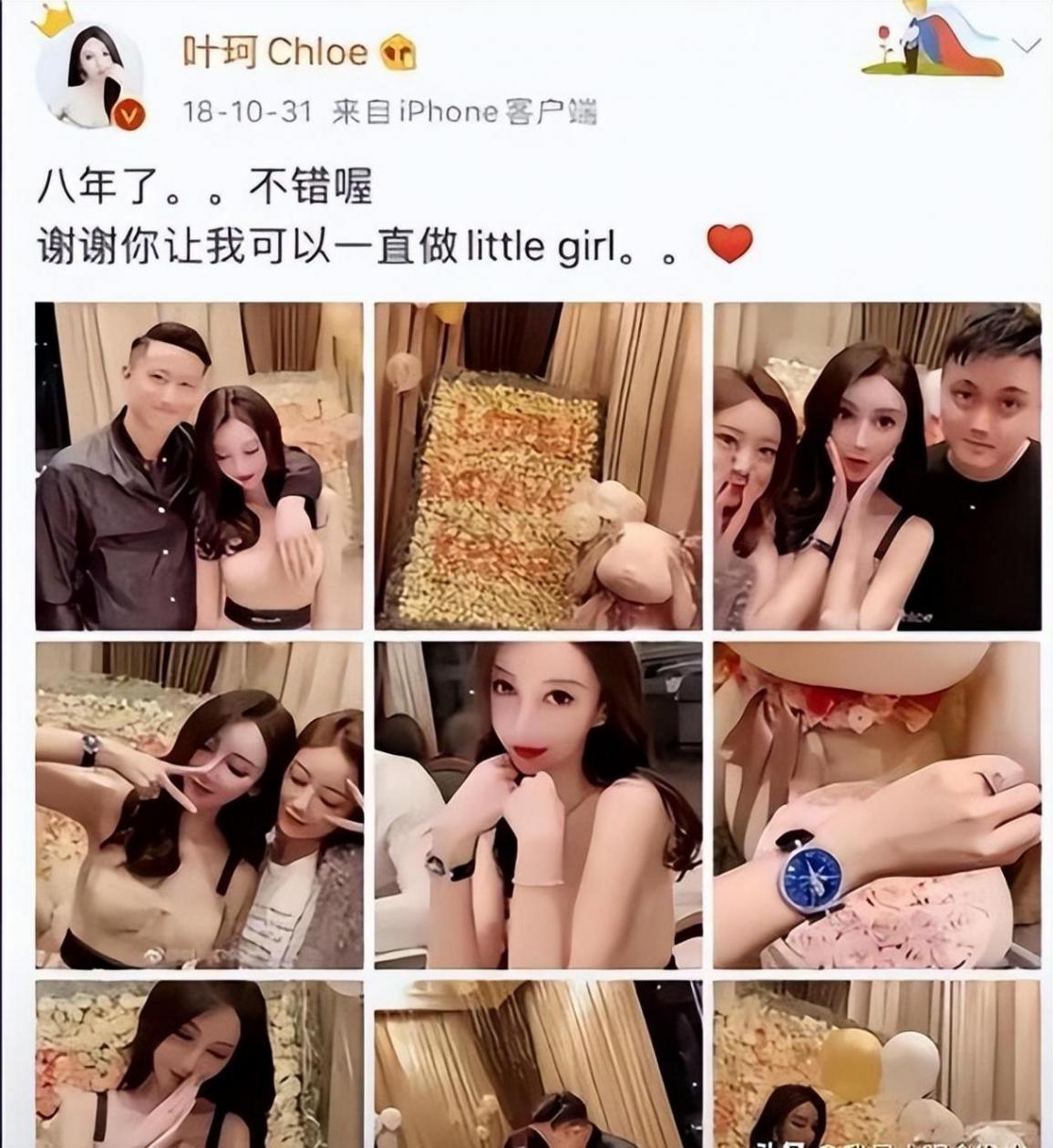Open the three-person selfie photo
The width and height of the screenshot is (1053, 1148).
point(876,466)
